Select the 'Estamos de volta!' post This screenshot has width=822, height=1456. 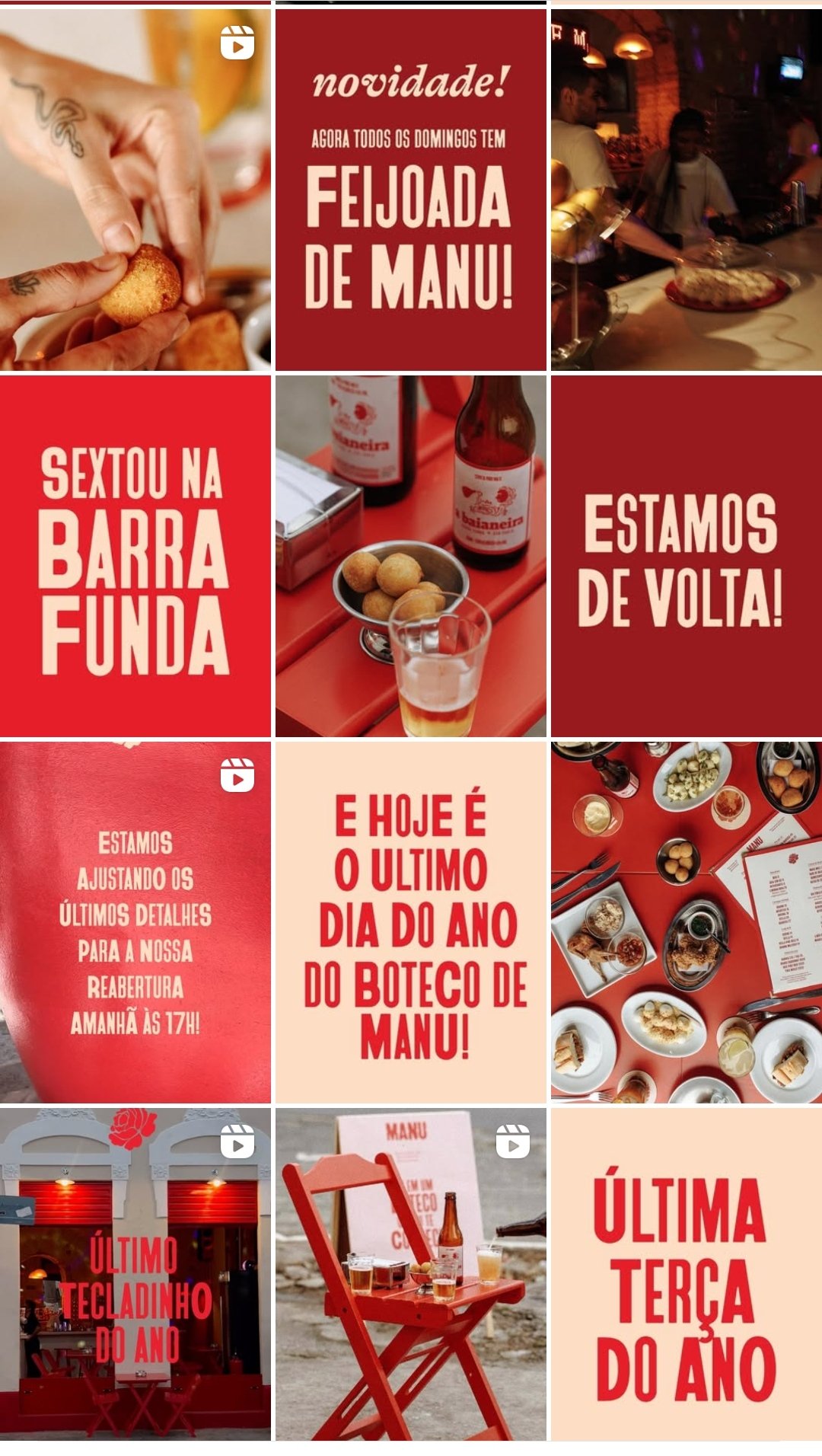pos(687,557)
